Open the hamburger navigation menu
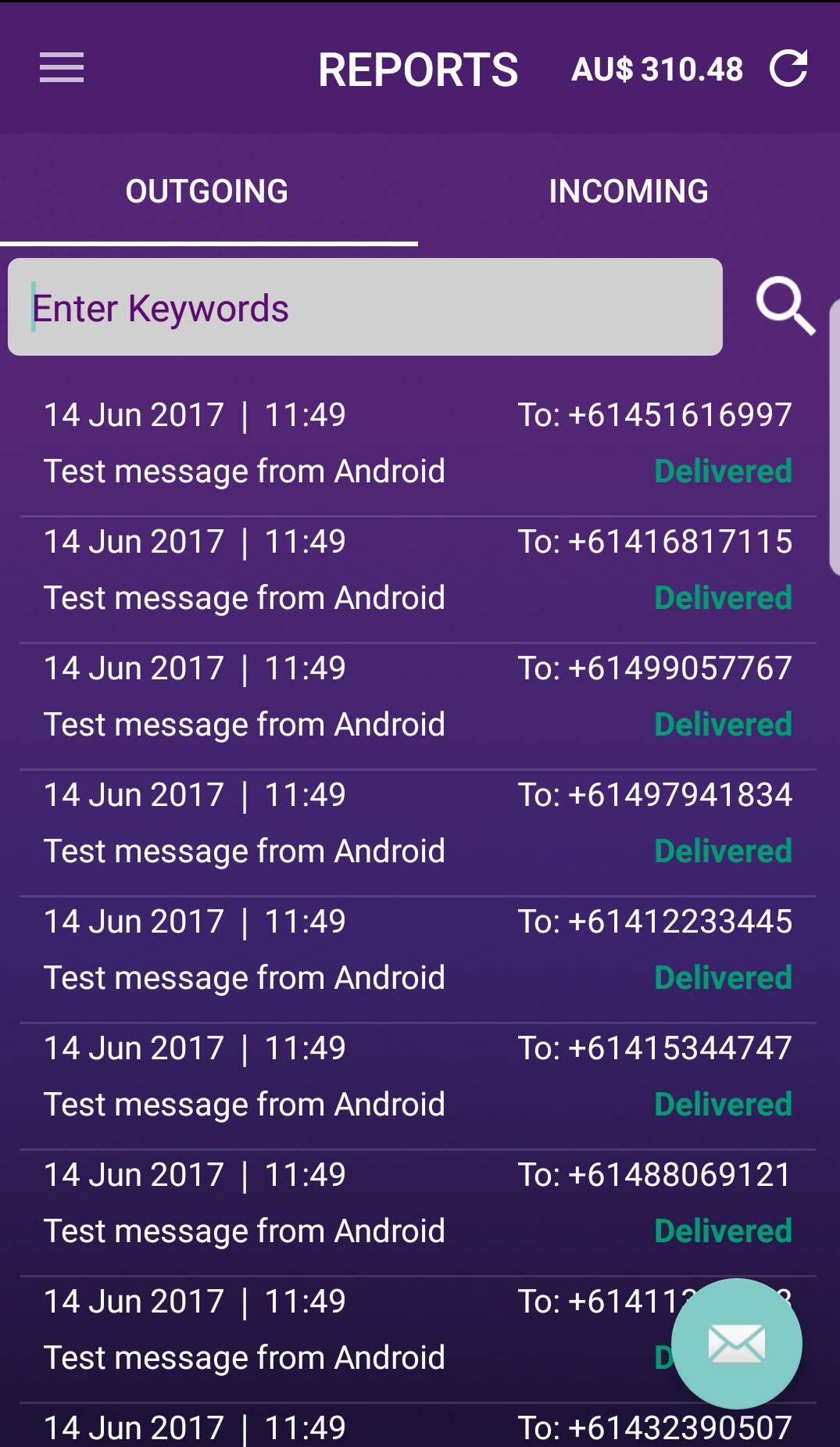840x1447 pixels. [x=62, y=68]
